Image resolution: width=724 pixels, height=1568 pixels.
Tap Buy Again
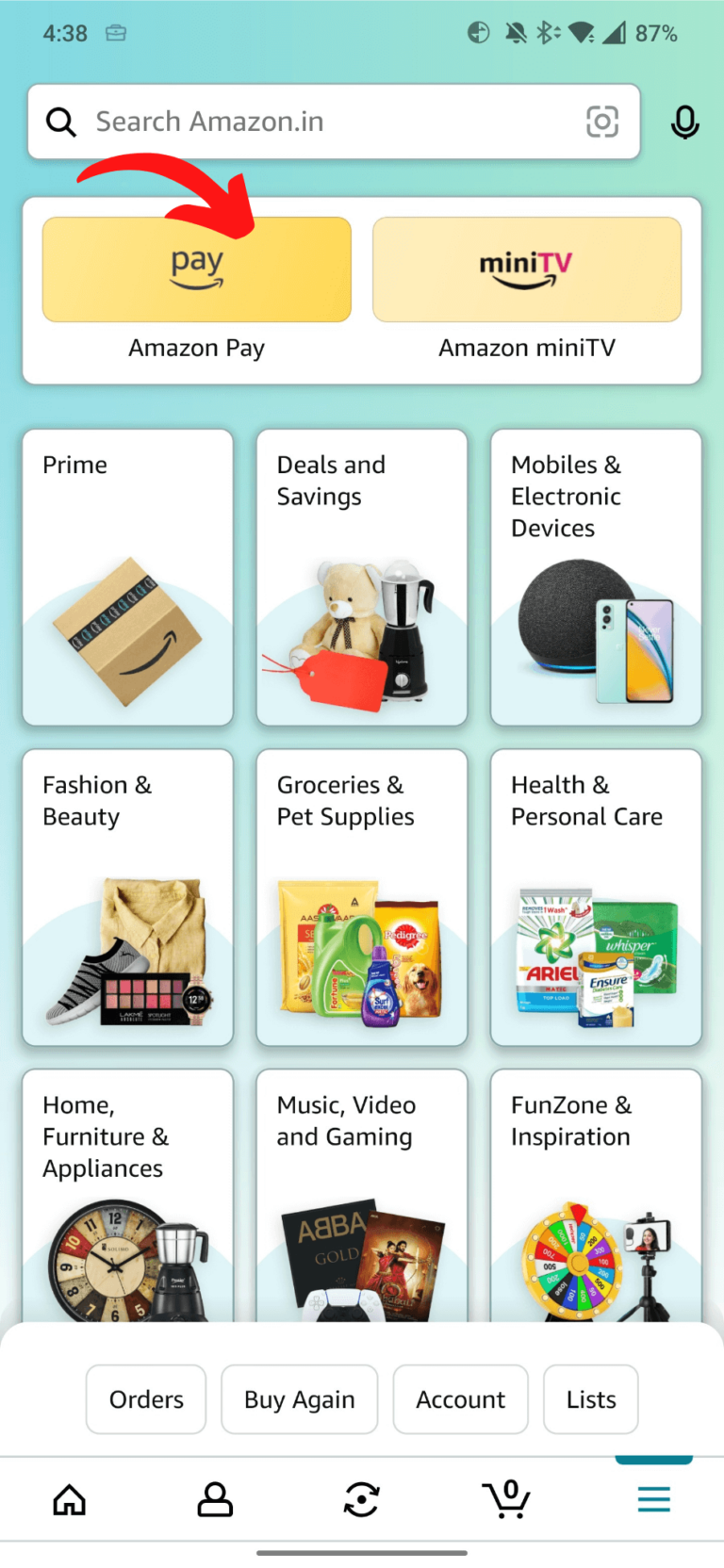coord(299,1399)
